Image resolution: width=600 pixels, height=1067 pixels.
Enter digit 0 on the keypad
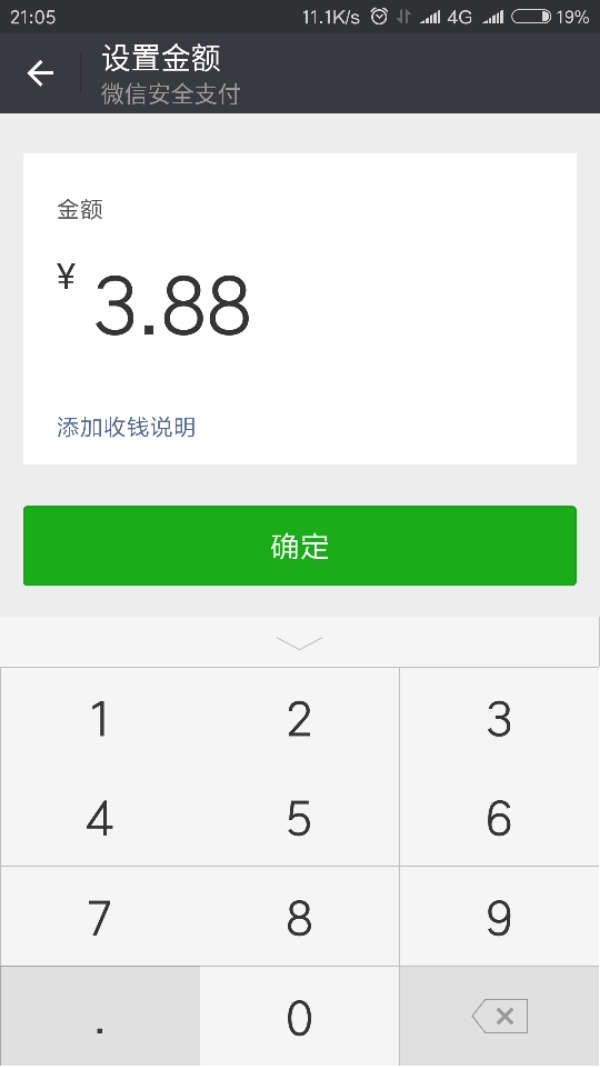point(299,1016)
